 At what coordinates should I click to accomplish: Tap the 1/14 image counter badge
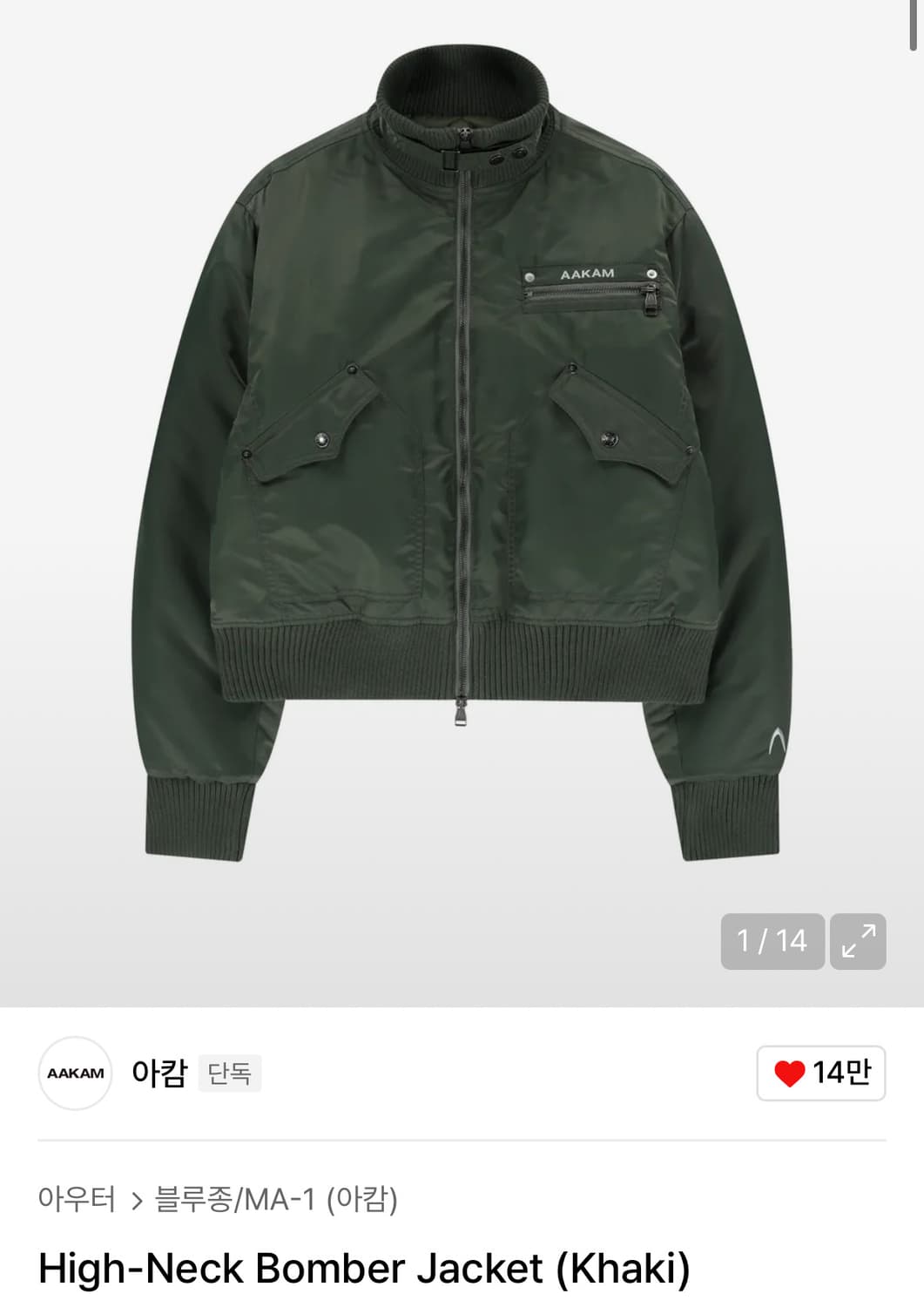click(x=773, y=941)
